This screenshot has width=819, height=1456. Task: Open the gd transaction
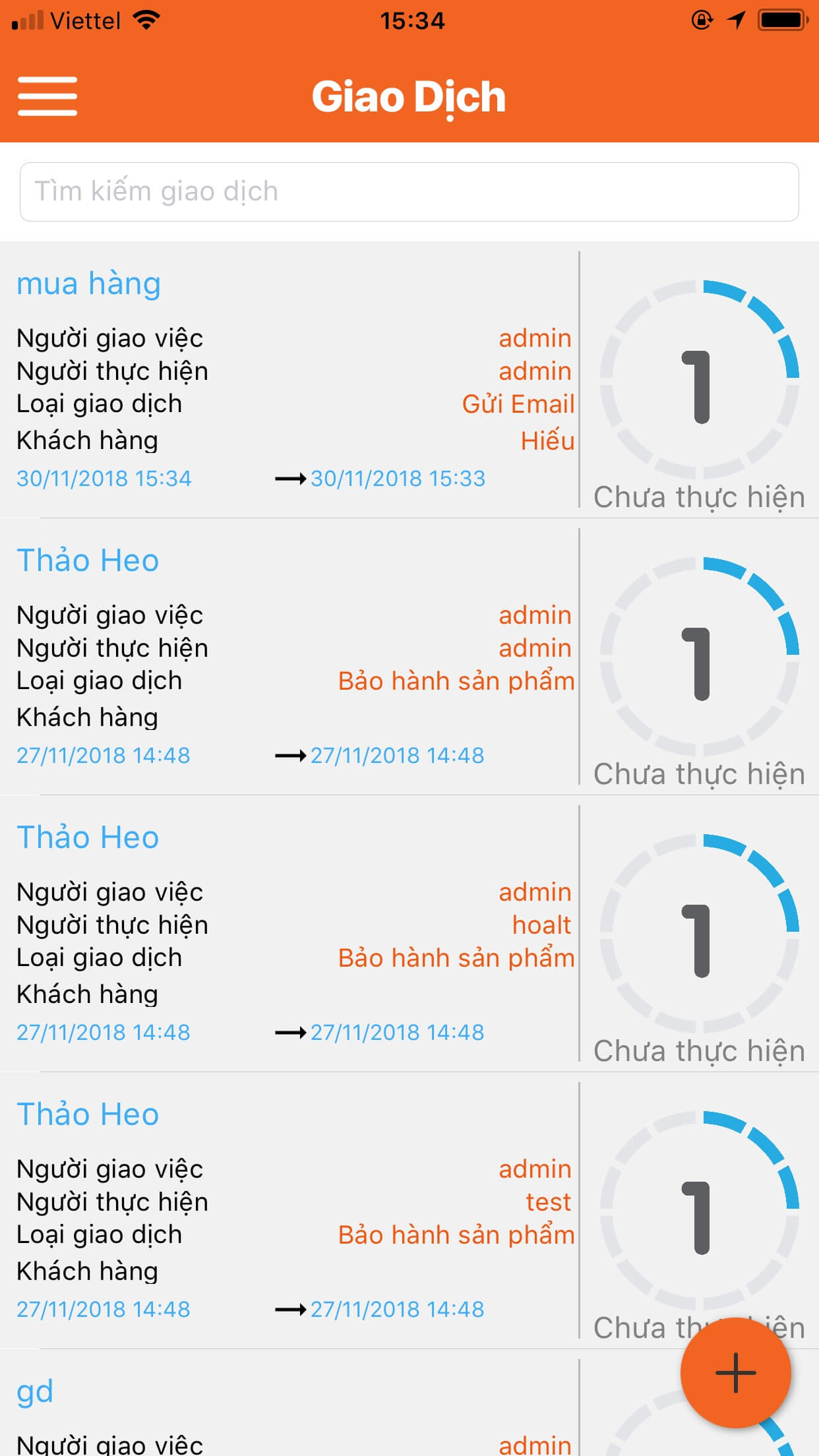(x=409, y=1403)
